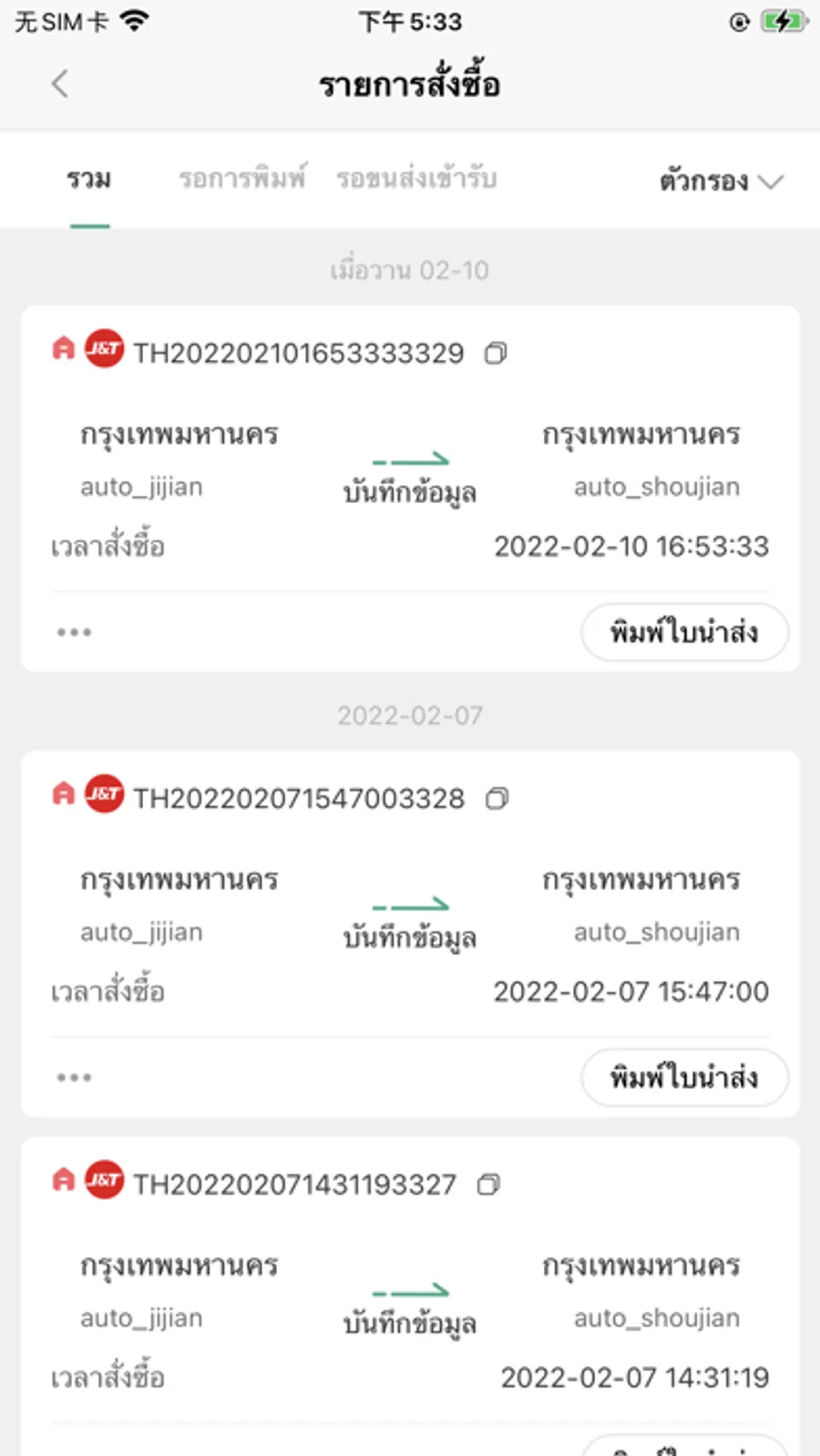Go back using the top-left arrow

pos(60,84)
